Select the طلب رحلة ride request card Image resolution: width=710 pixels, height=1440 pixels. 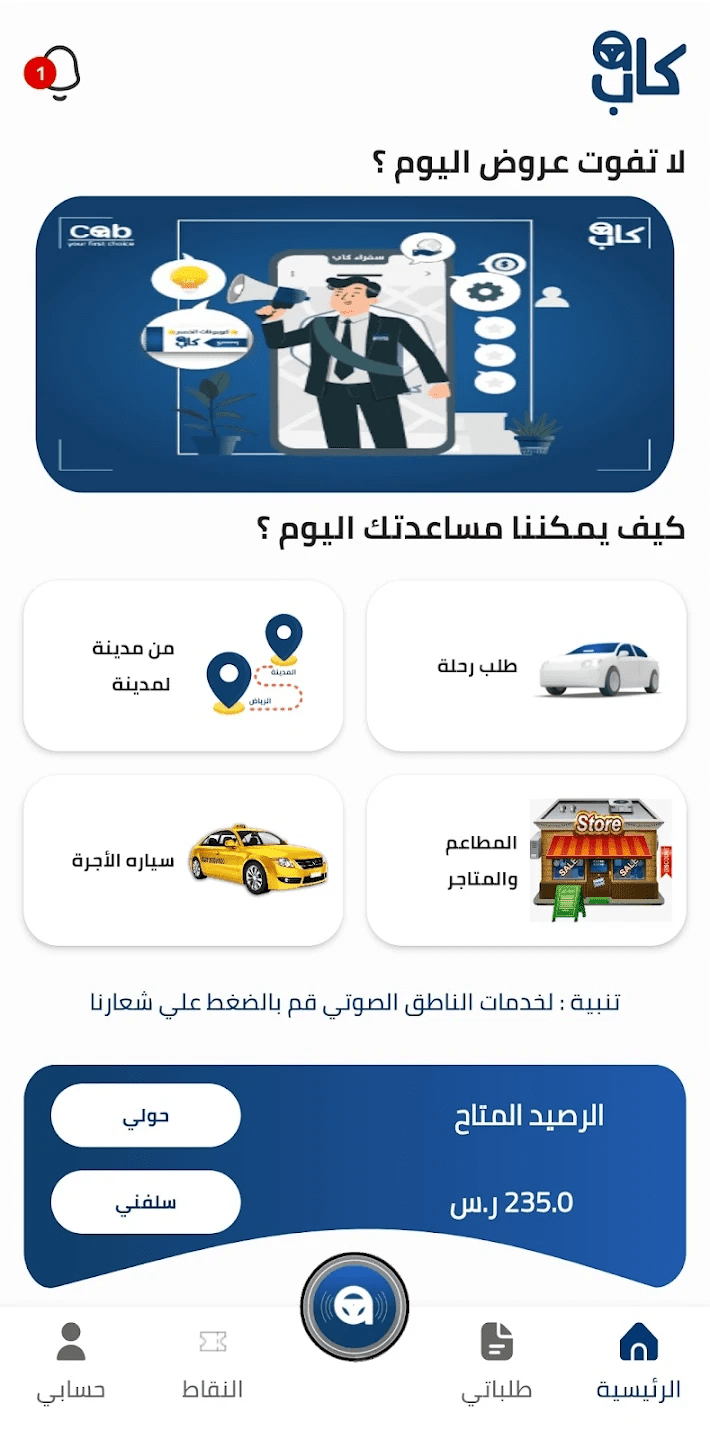click(x=526, y=666)
